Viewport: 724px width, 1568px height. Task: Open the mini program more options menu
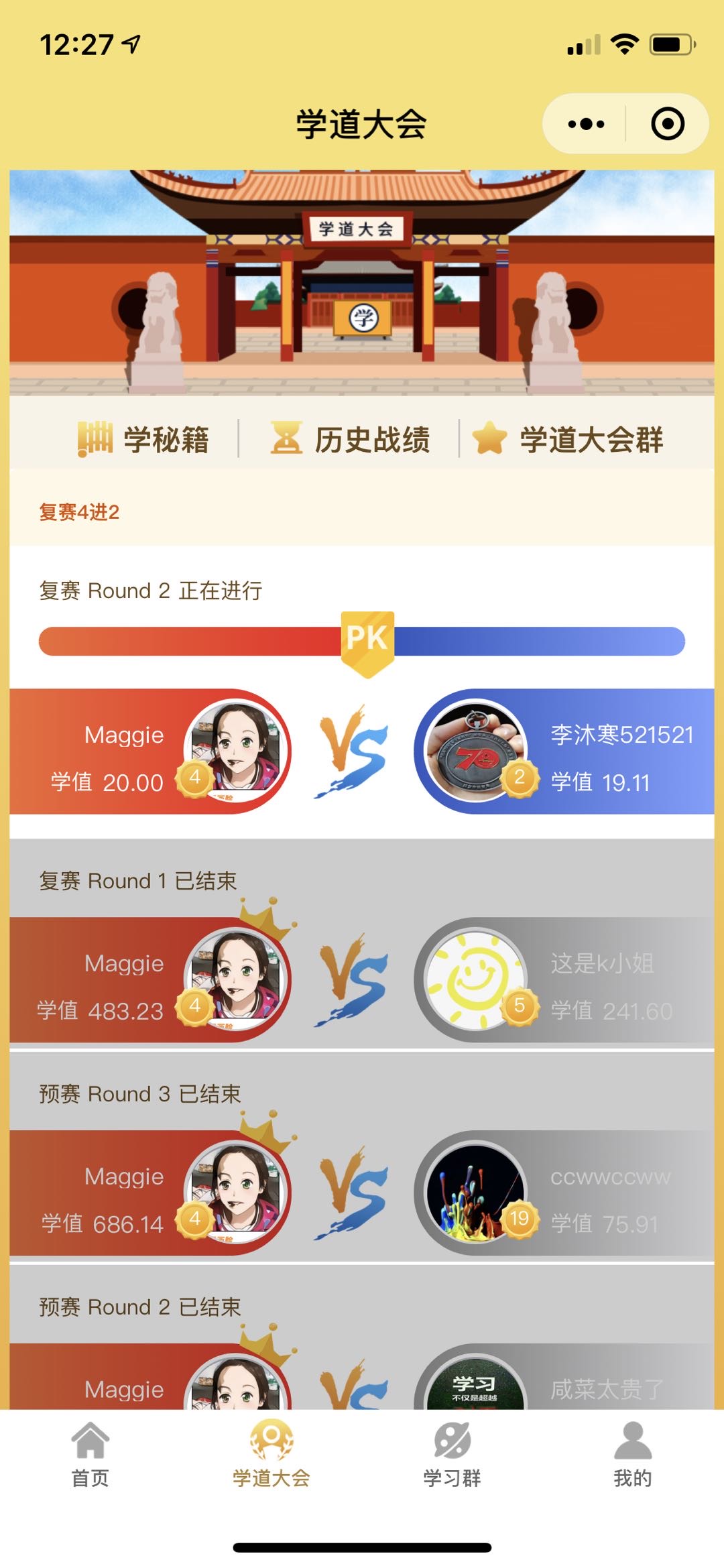click(x=585, y=124)
